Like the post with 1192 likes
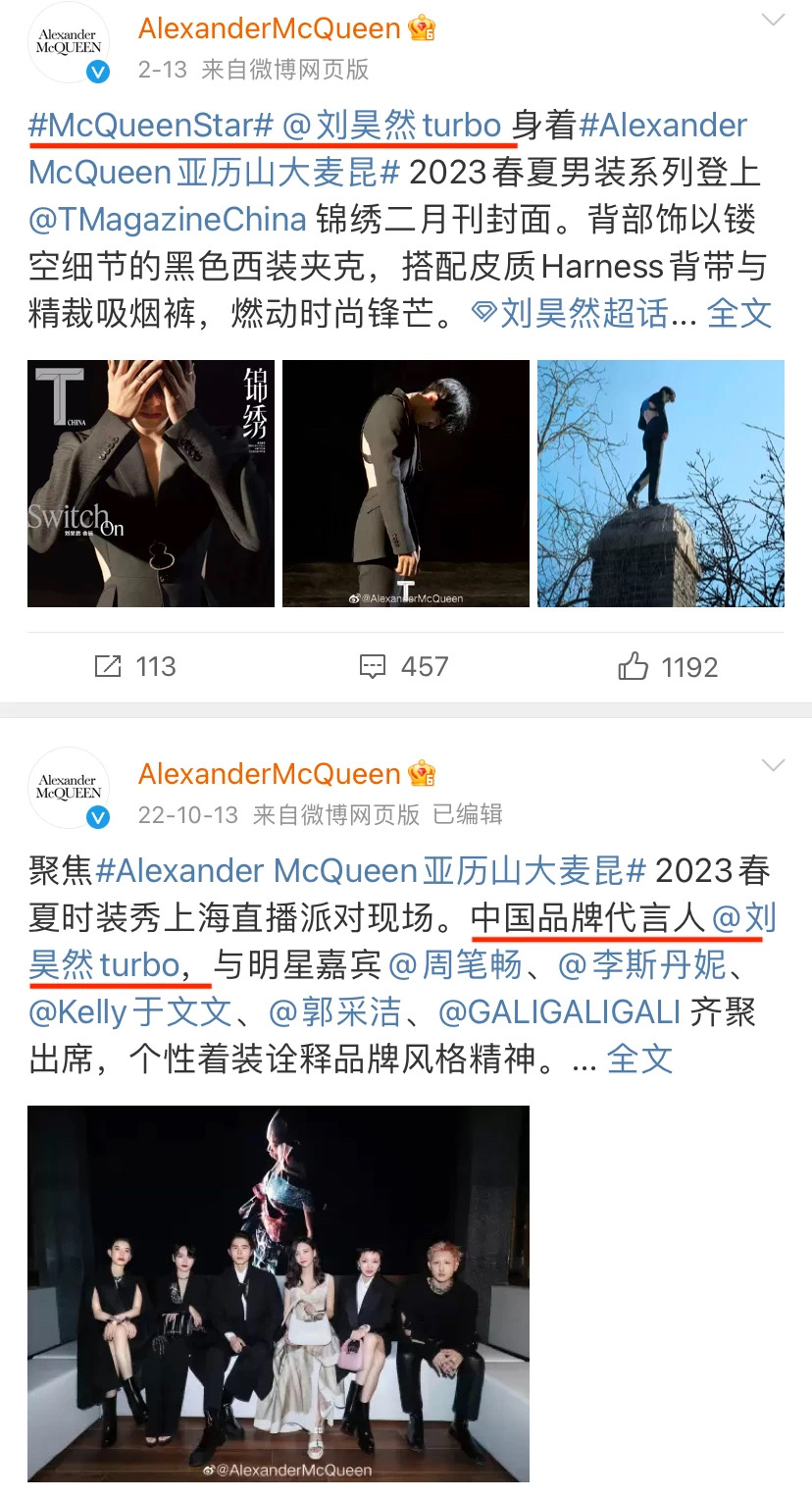This screenshot has height=1499, width=812. pyautogui.click(x=669, y=667)
